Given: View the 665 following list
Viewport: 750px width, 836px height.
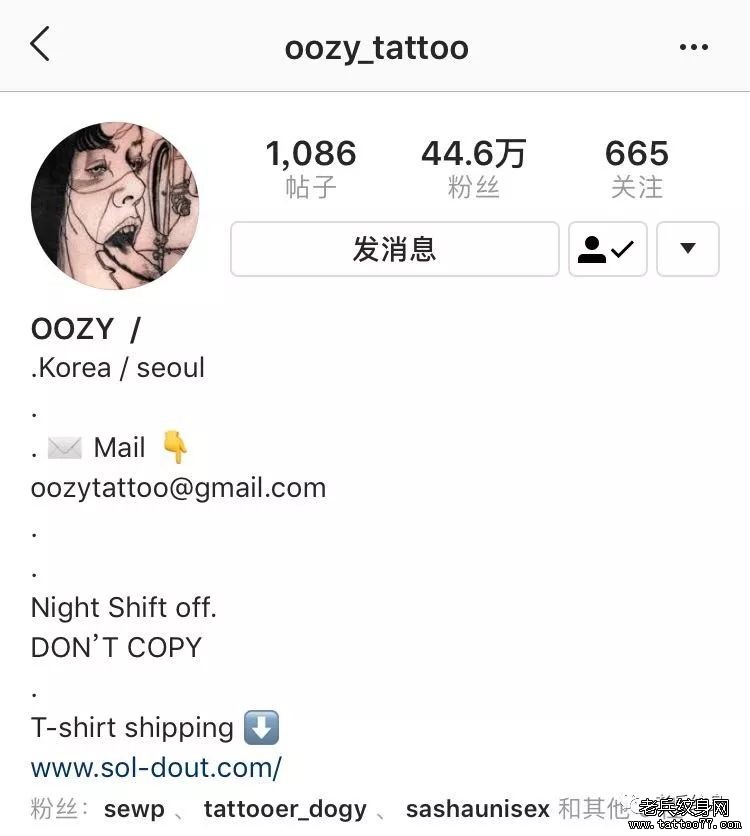Looking at the screenshot, I should (636, 168).
